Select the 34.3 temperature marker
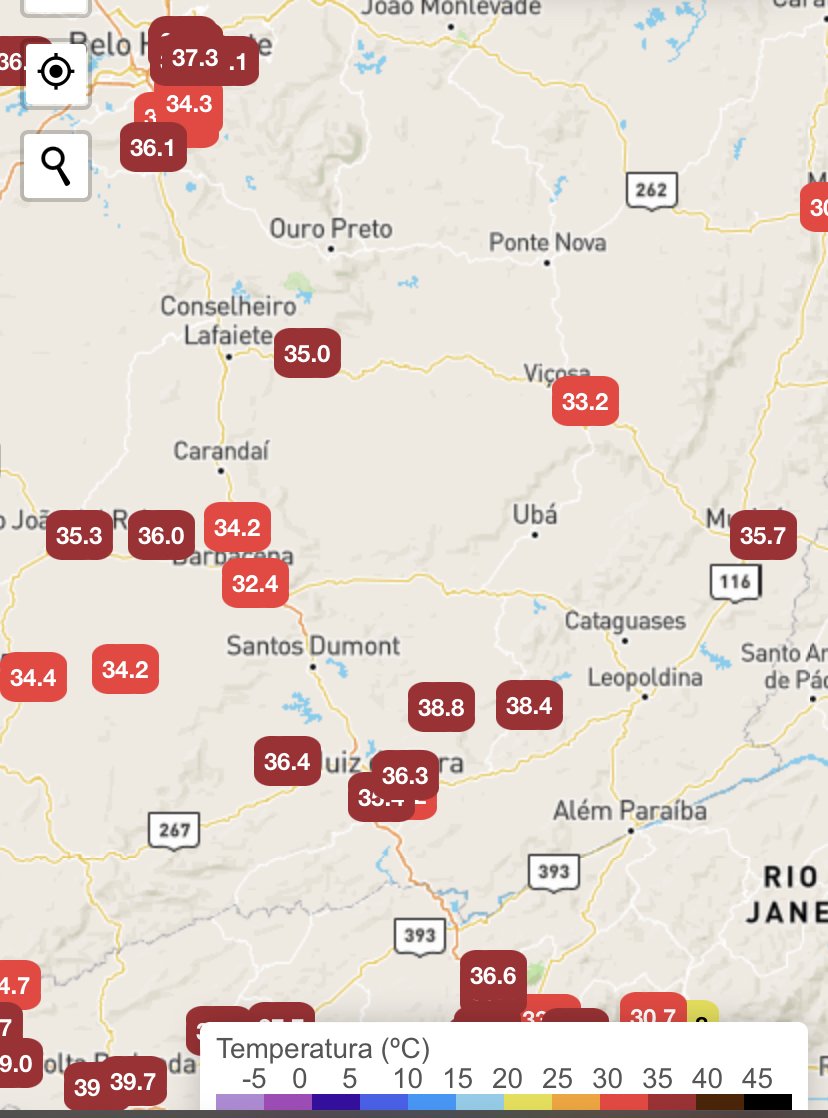 pos(189,104)
